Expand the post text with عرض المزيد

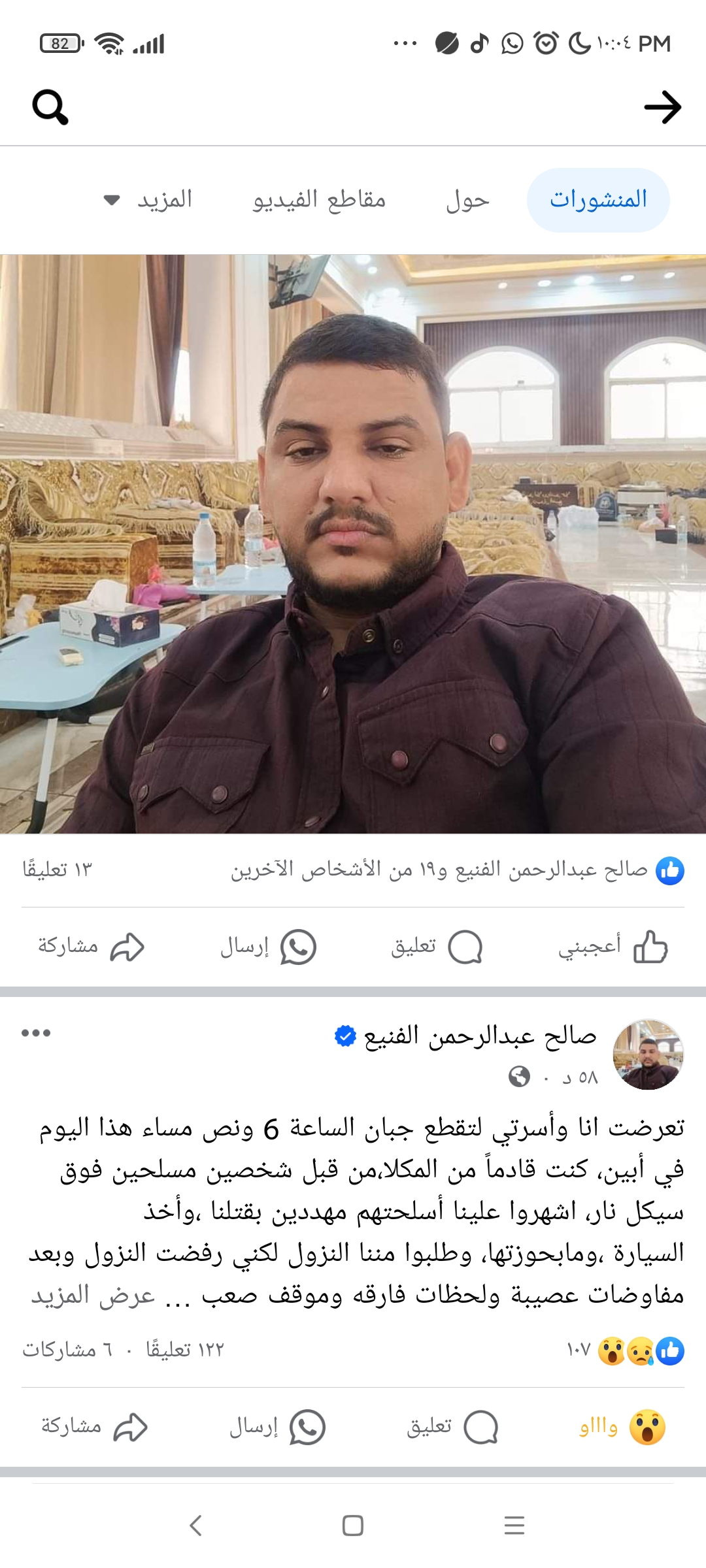tap(93, 1295)
